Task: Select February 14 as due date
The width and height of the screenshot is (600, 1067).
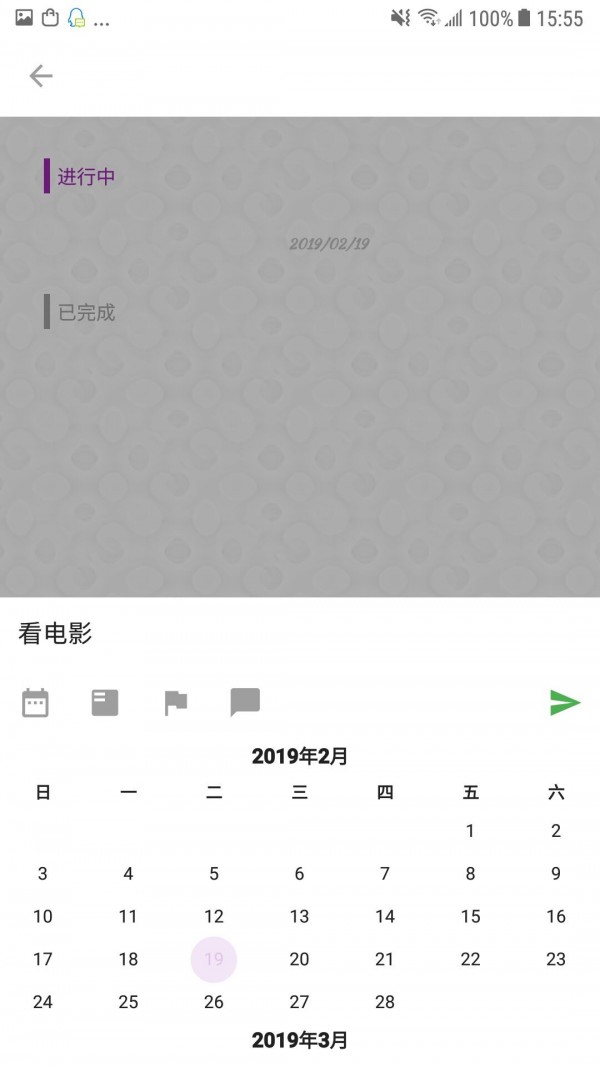Action: (x=385, y=916)
